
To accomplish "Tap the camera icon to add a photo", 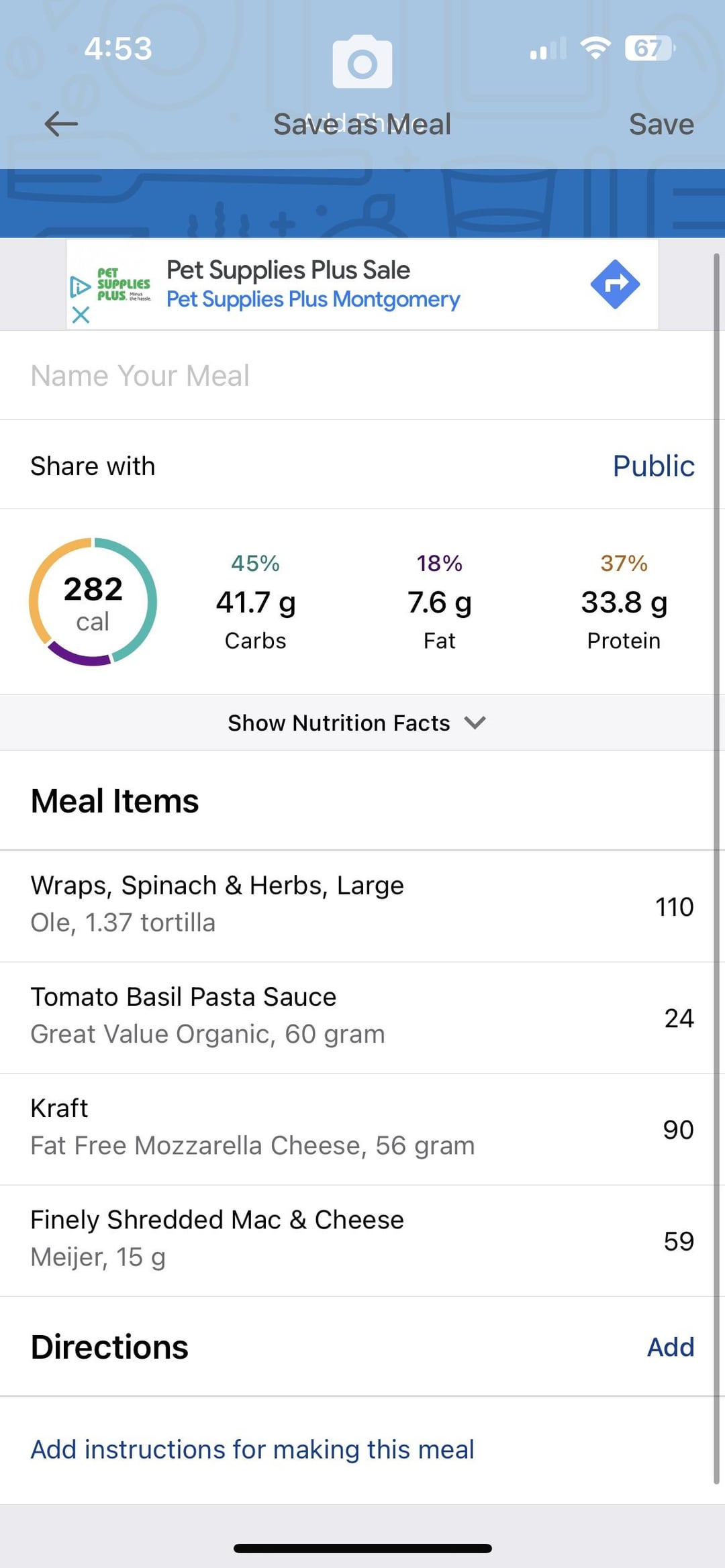I will point(362,62).
